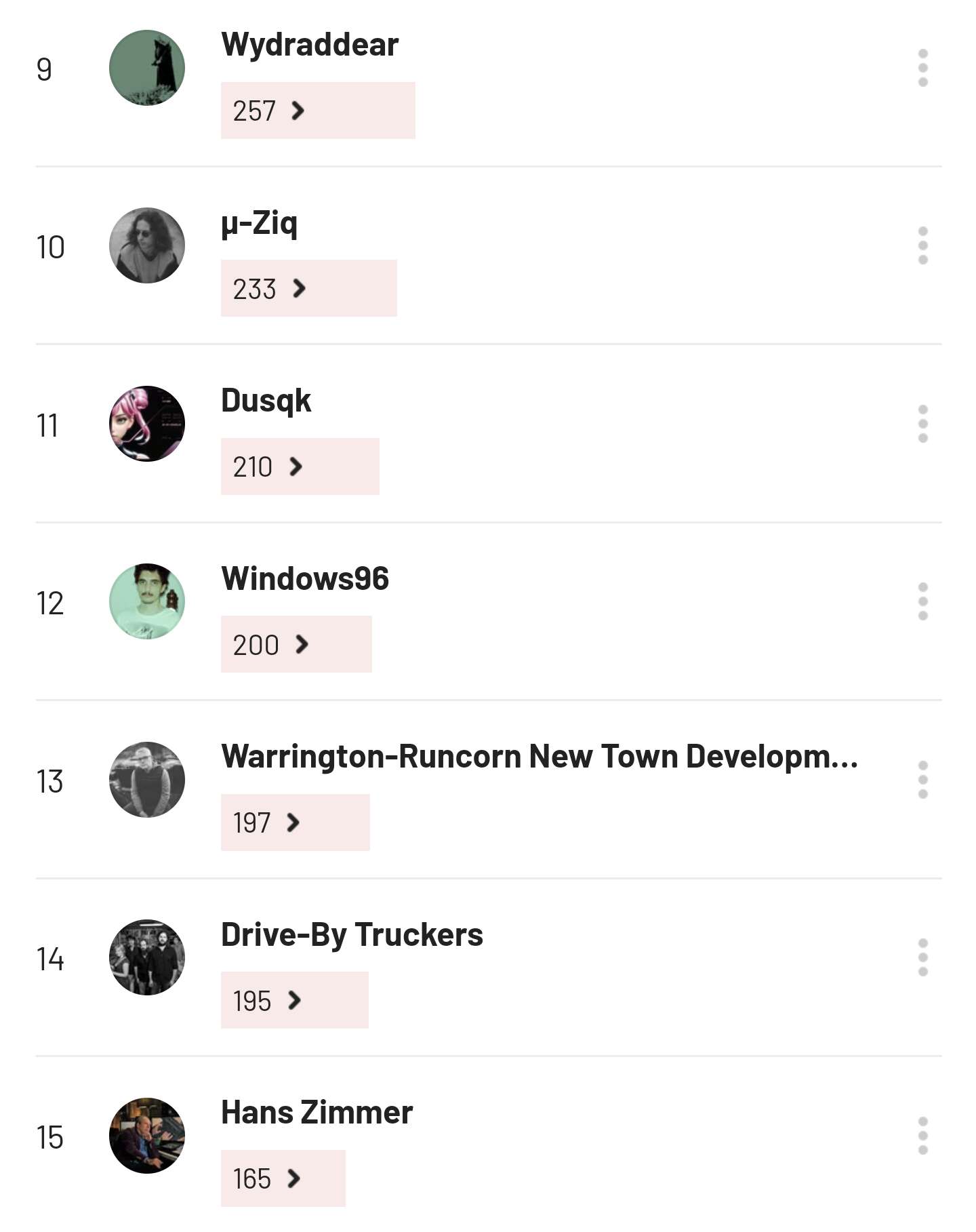Open the Dusqk artist page
976x1232 pixels.
pyautogui.click(x=266, y=401)
